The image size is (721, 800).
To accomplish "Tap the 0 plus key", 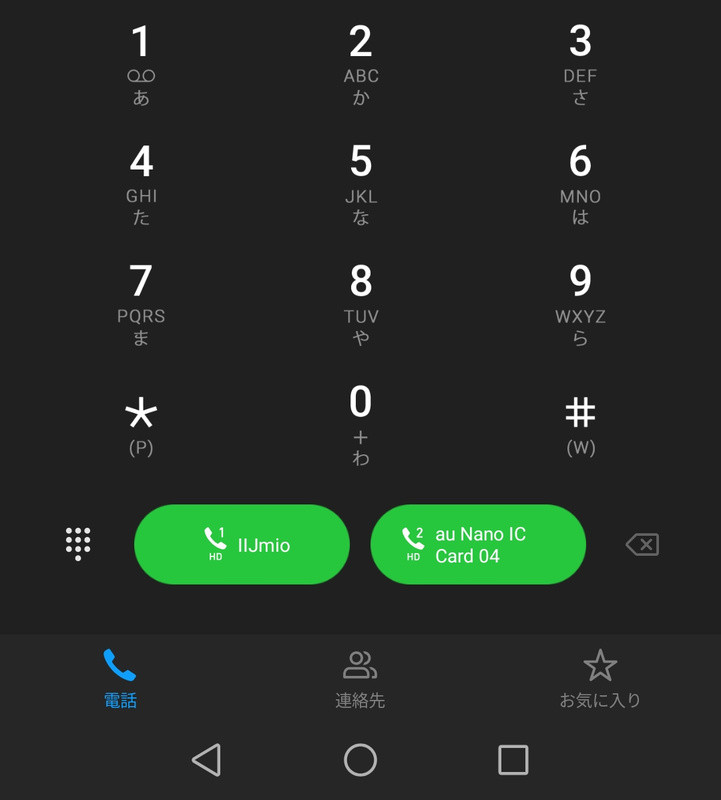I will point(360,424).
